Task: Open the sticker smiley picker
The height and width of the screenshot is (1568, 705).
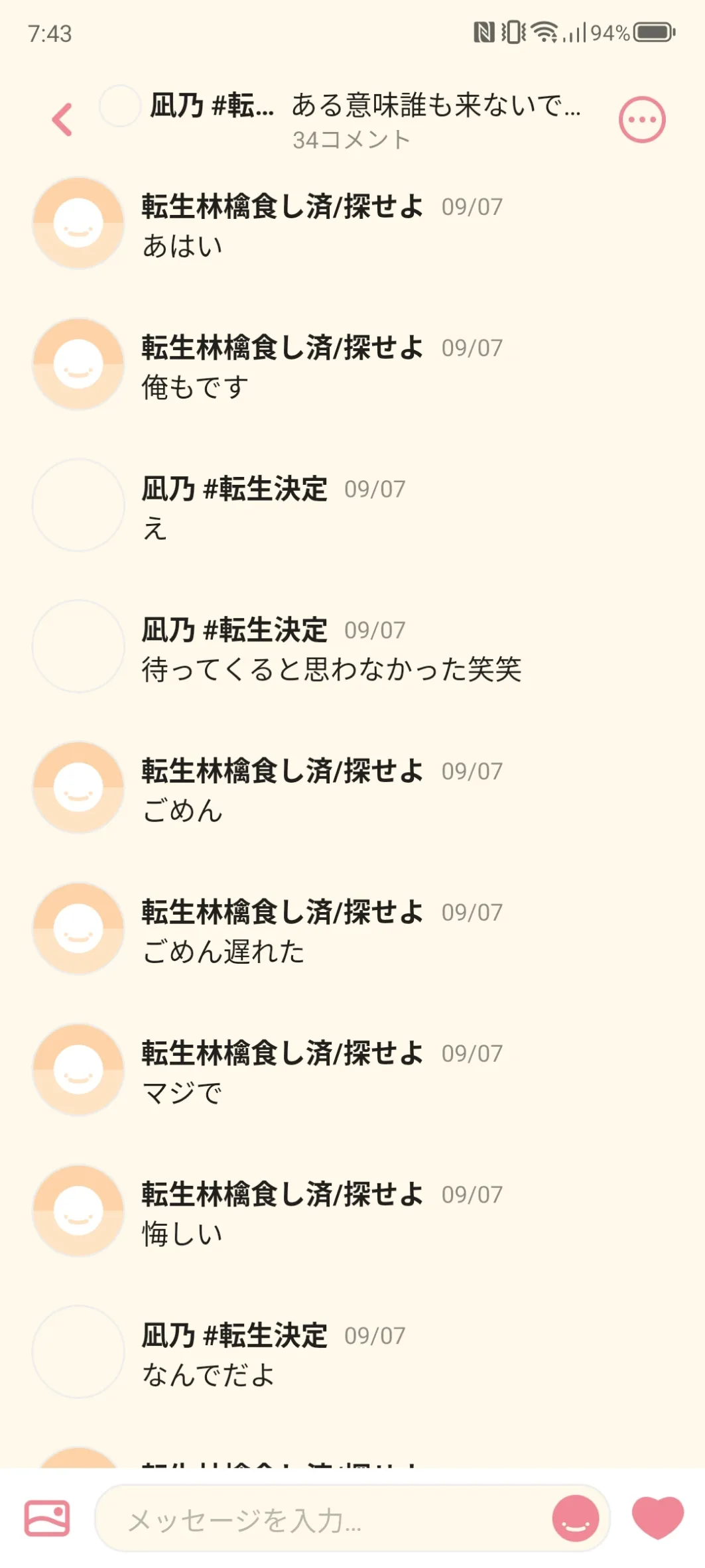Action: [575, 1518]
